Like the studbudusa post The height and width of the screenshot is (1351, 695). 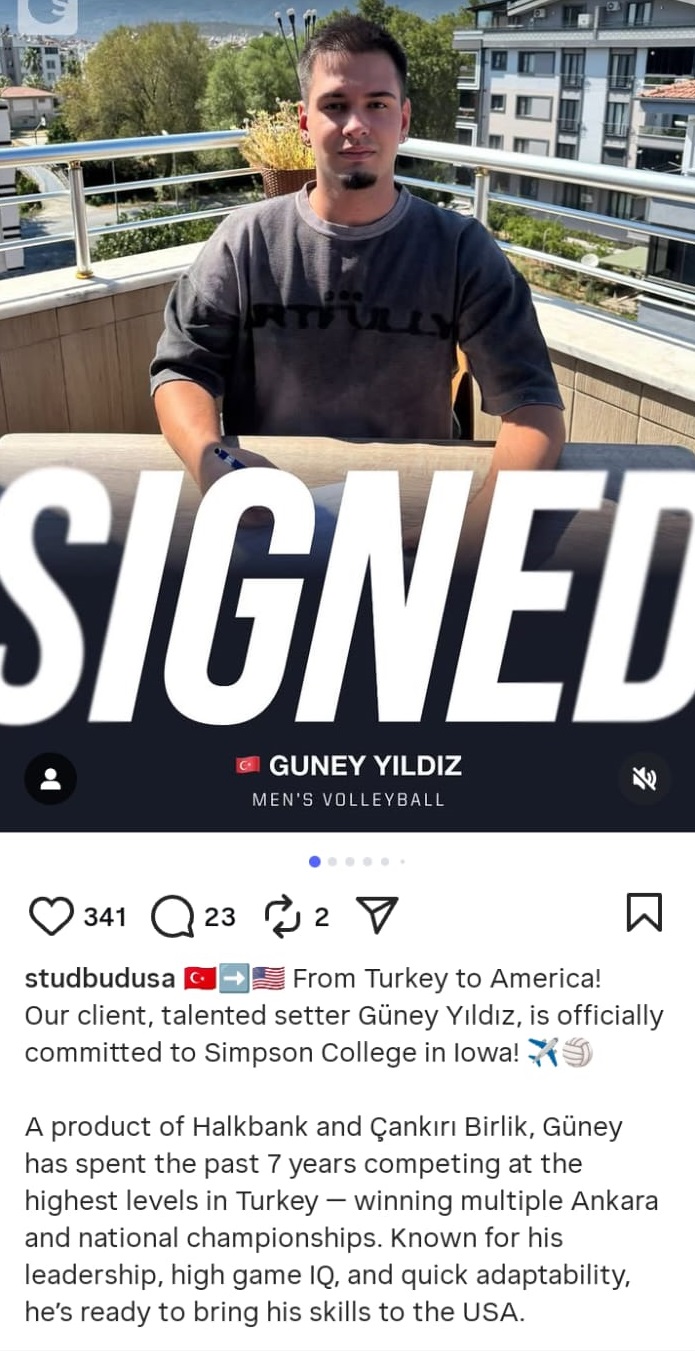[x=52, y=916]
